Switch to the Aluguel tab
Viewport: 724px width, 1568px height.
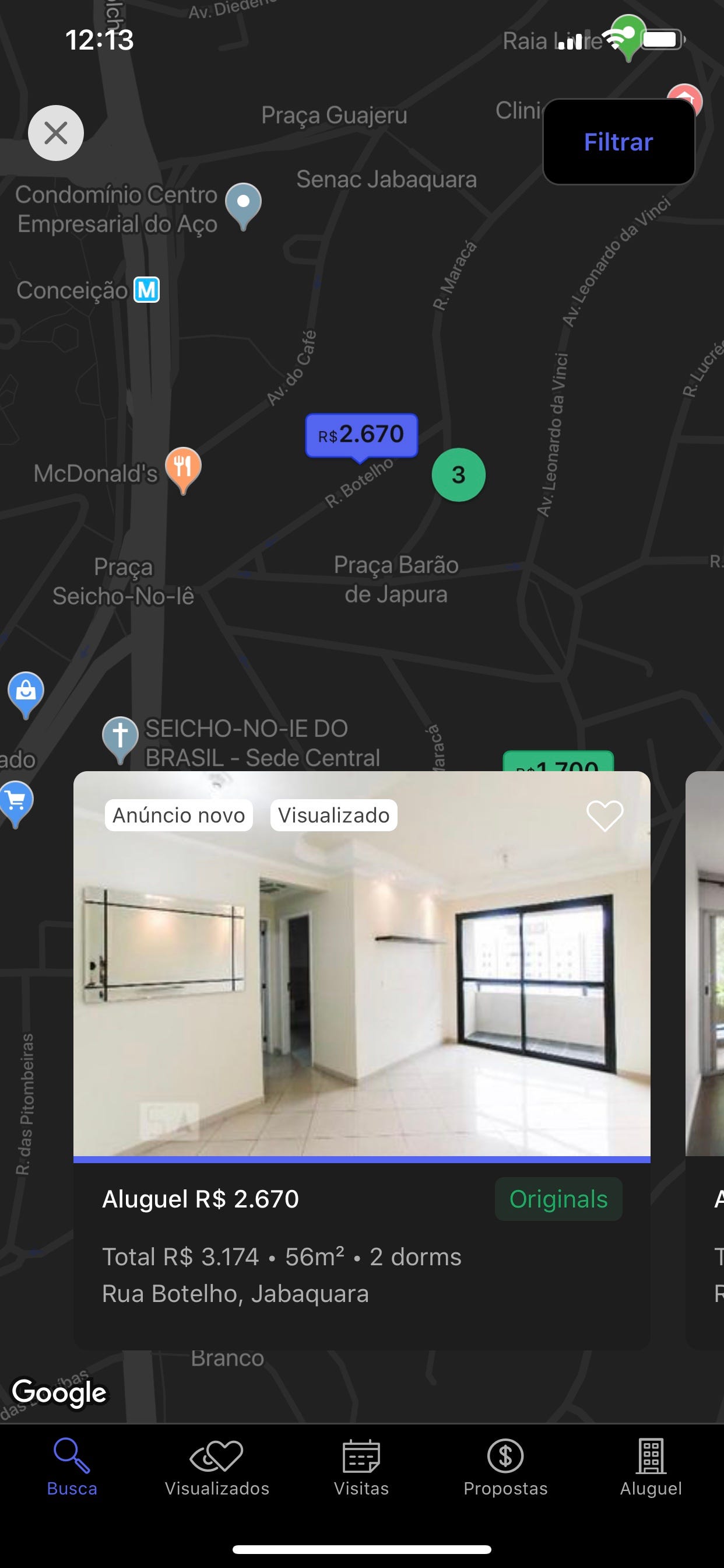[651, 1468]
